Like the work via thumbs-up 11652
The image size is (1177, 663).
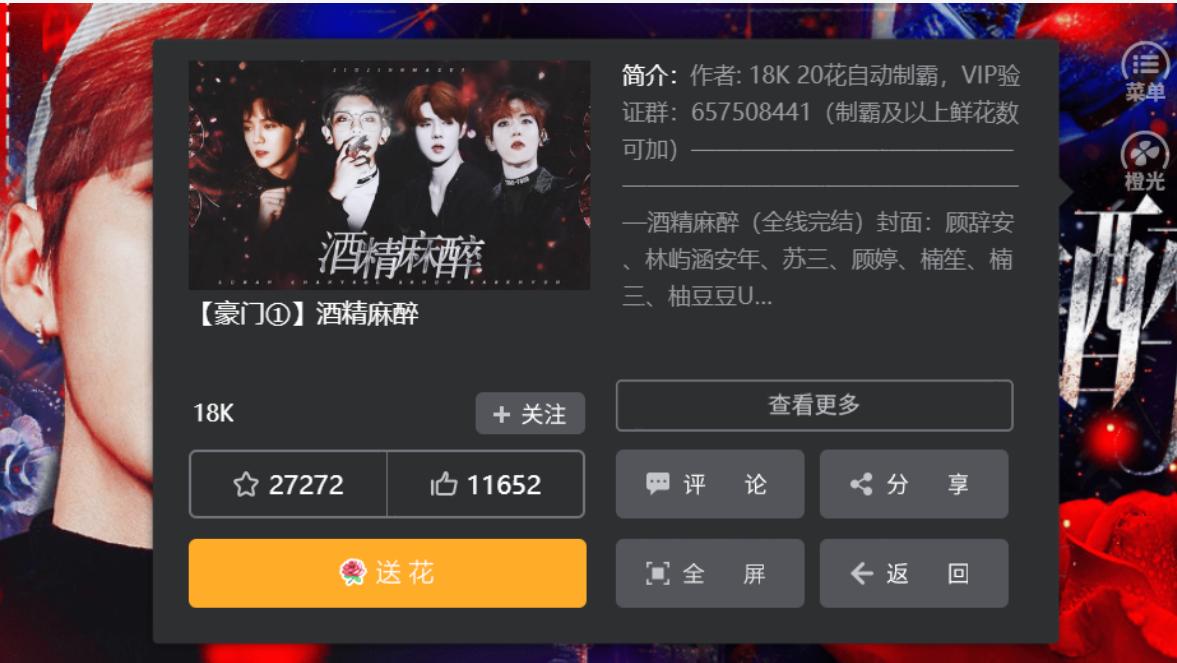point(485,485)
